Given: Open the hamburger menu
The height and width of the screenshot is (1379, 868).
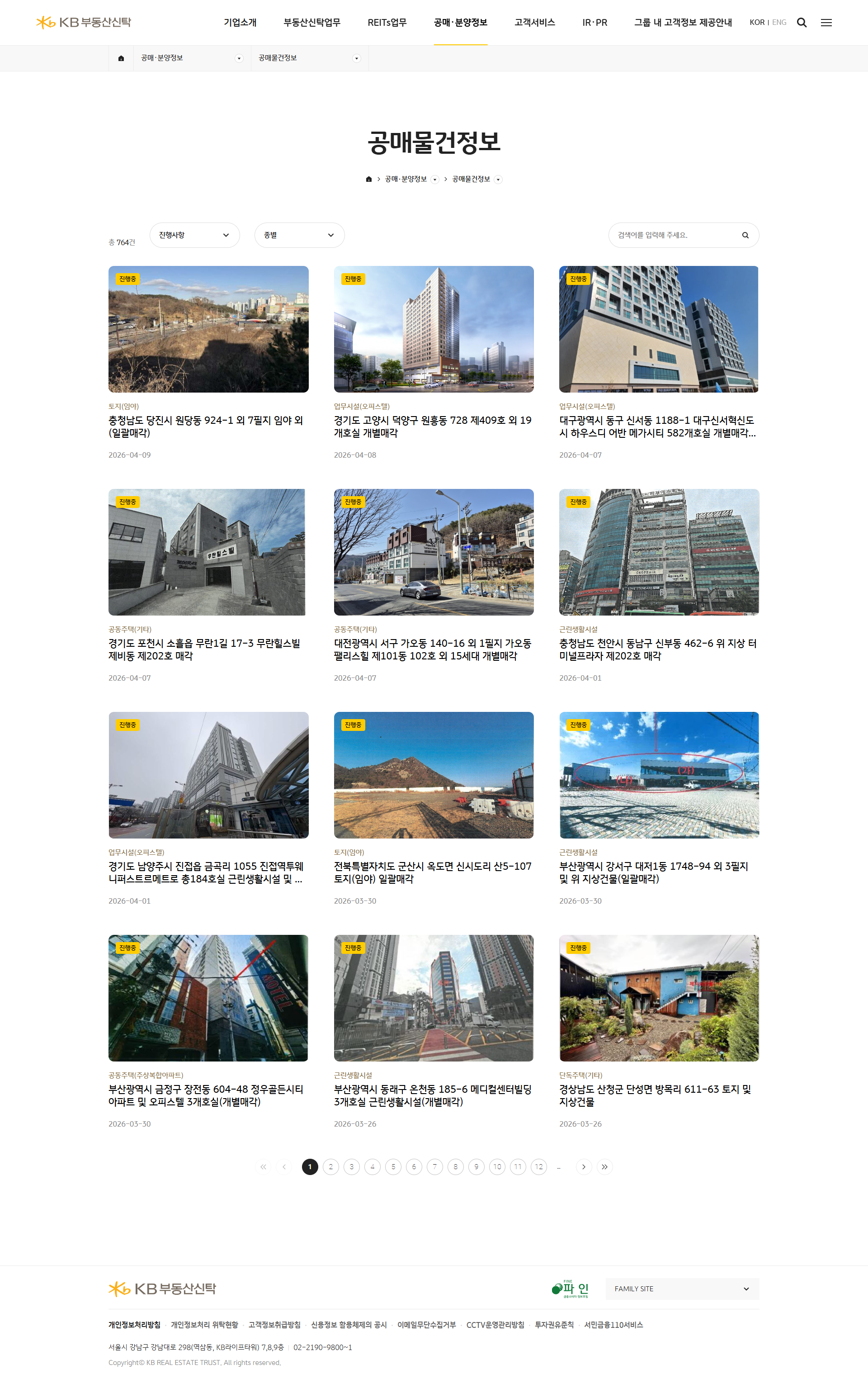Looking at the screenshot, I should tap(826, 23).
